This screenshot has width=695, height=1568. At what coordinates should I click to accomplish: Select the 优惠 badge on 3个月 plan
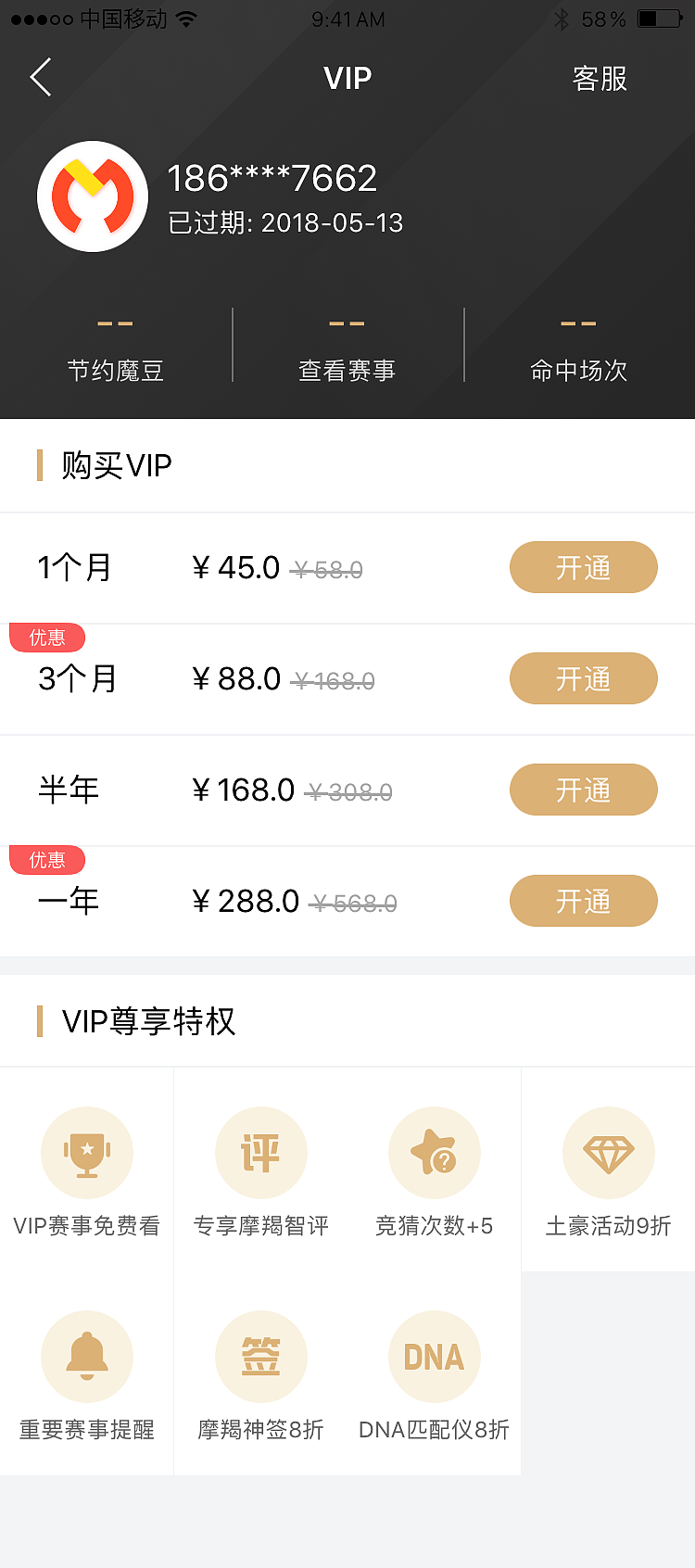coord(46,638)
